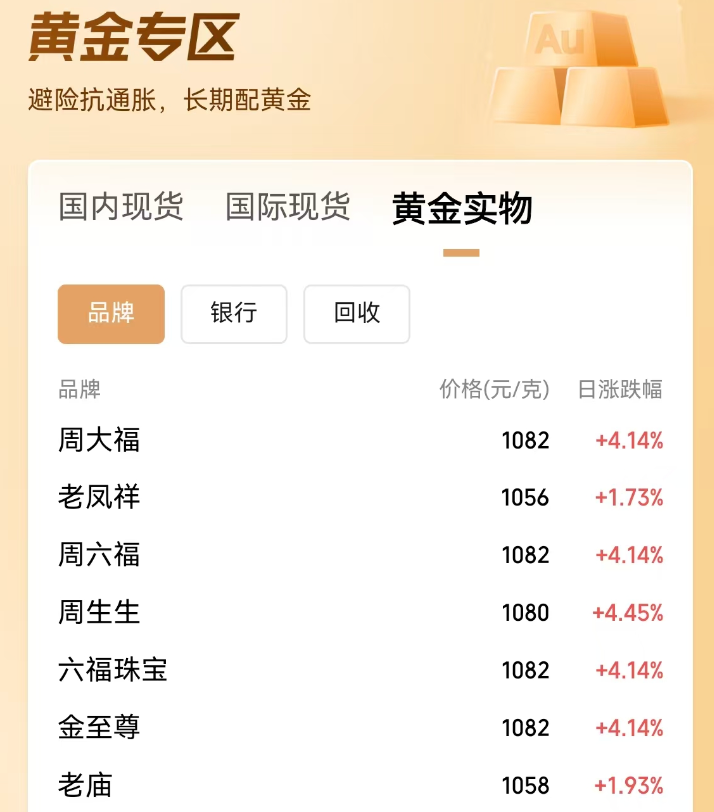The image size is (714, 812).
Task: Switch to the 国际现货 tab
Action: (x=288, y=207)
